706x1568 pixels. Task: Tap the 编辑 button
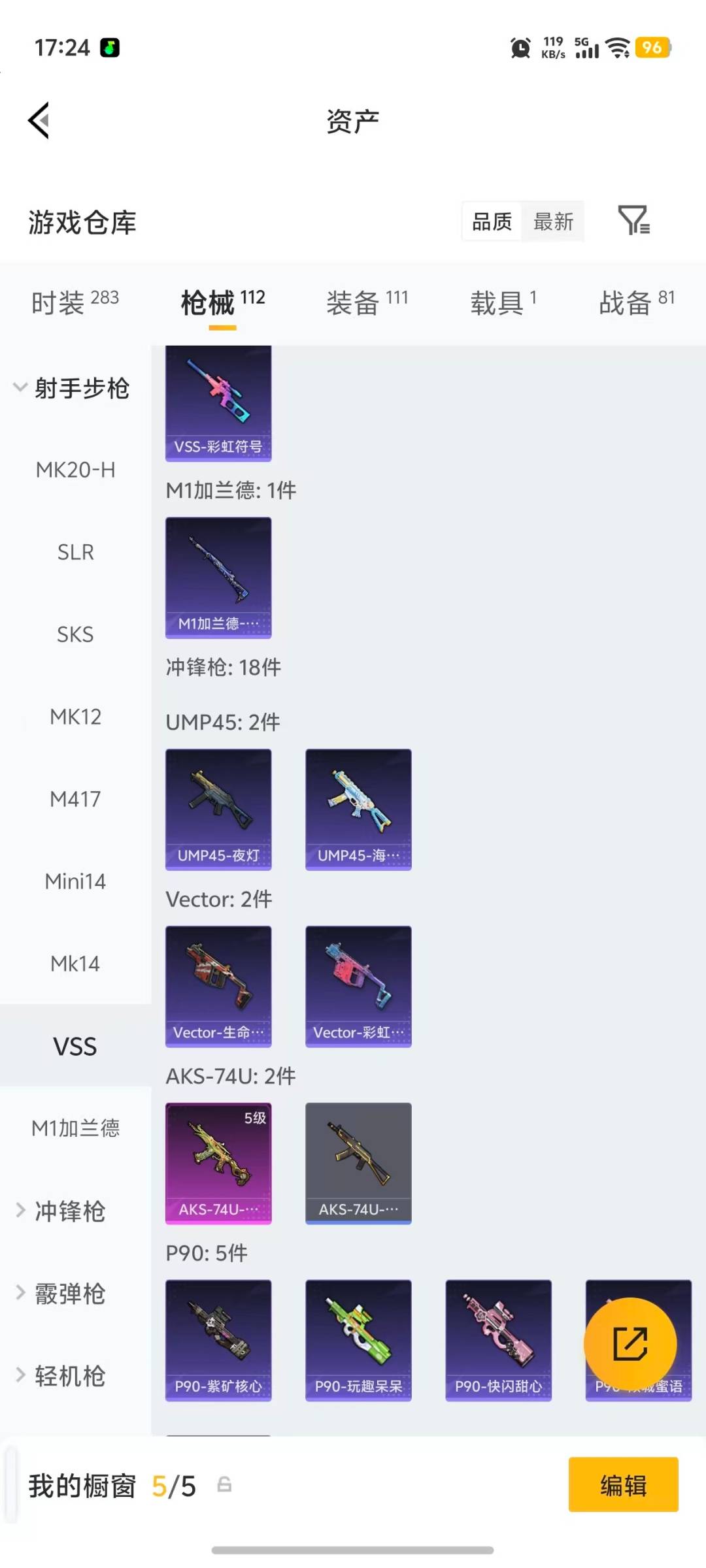tap(623, 1485)
